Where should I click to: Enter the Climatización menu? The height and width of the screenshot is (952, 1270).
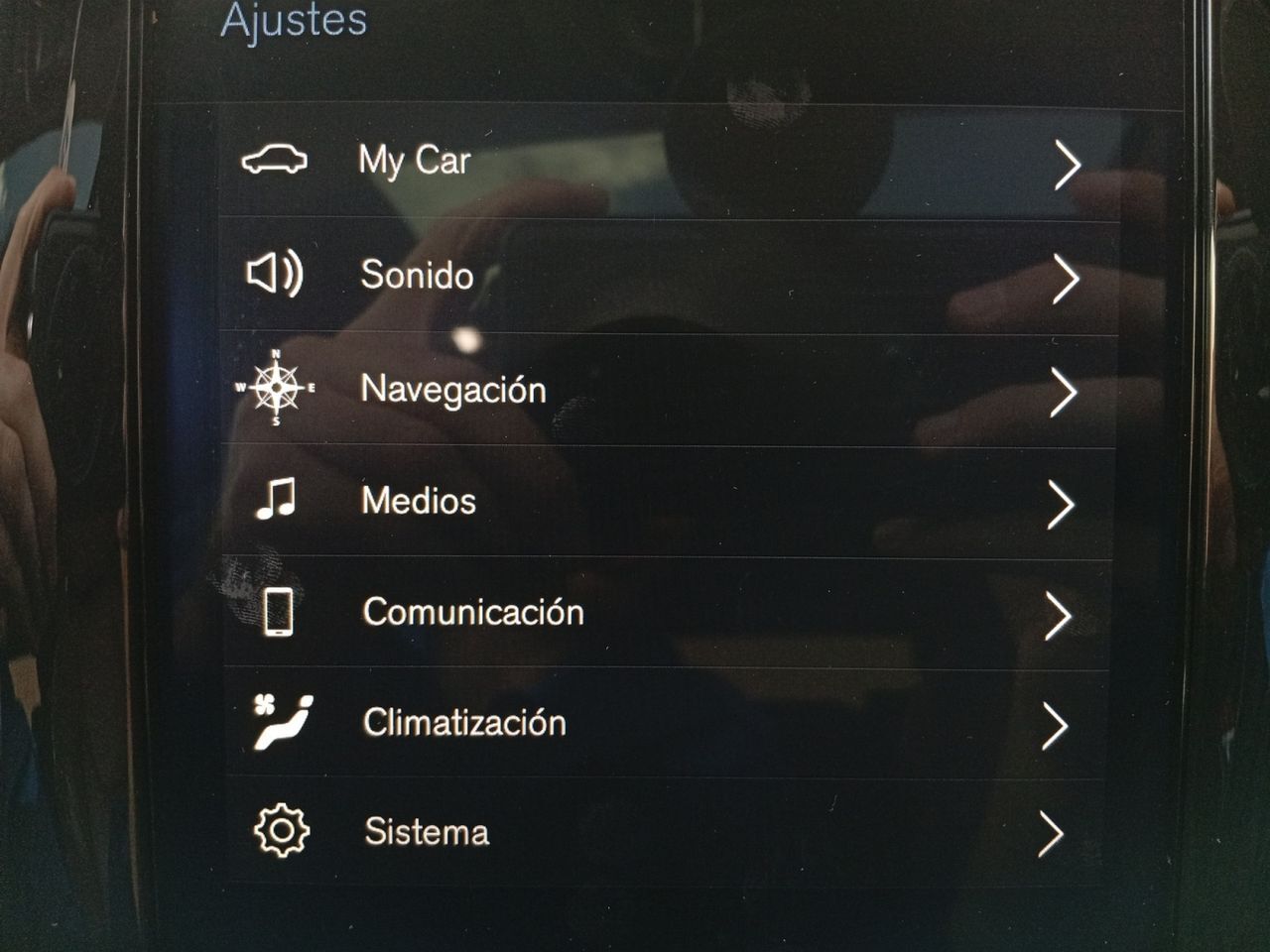point(464,722)
